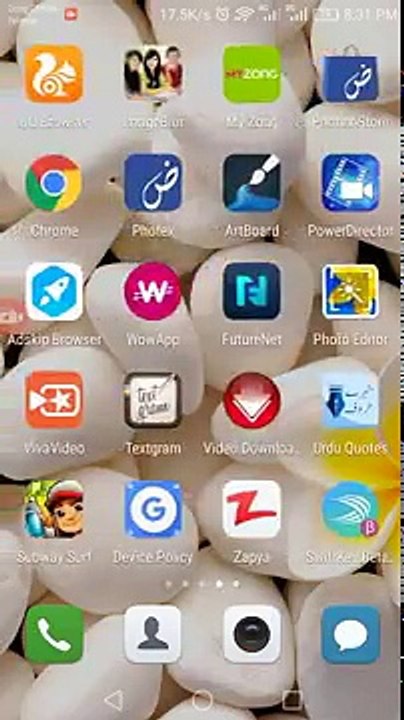Launch Urdu Quotes app

351,400
